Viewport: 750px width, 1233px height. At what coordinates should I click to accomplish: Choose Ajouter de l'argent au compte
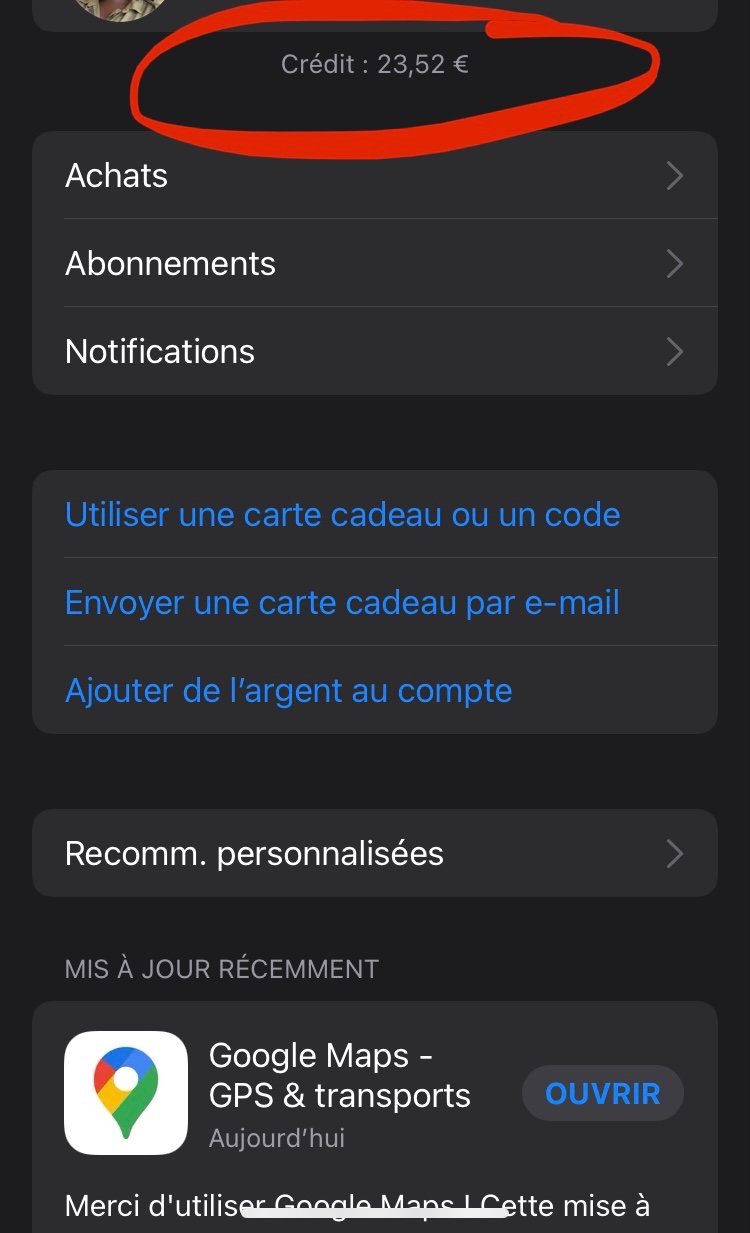(x=375, y=690)
